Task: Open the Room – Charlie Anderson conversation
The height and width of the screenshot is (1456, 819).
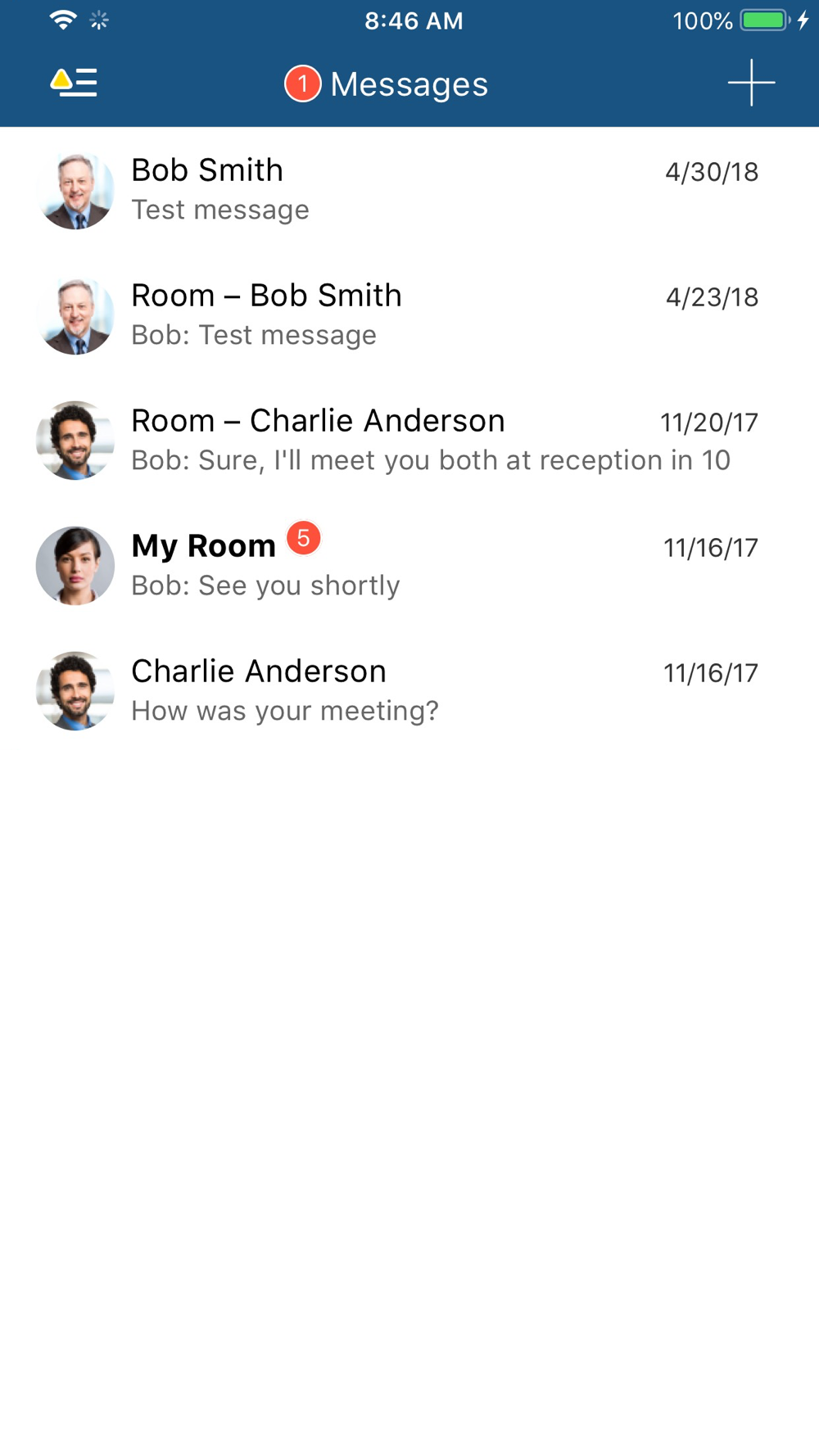Action: tap(409, 441)
